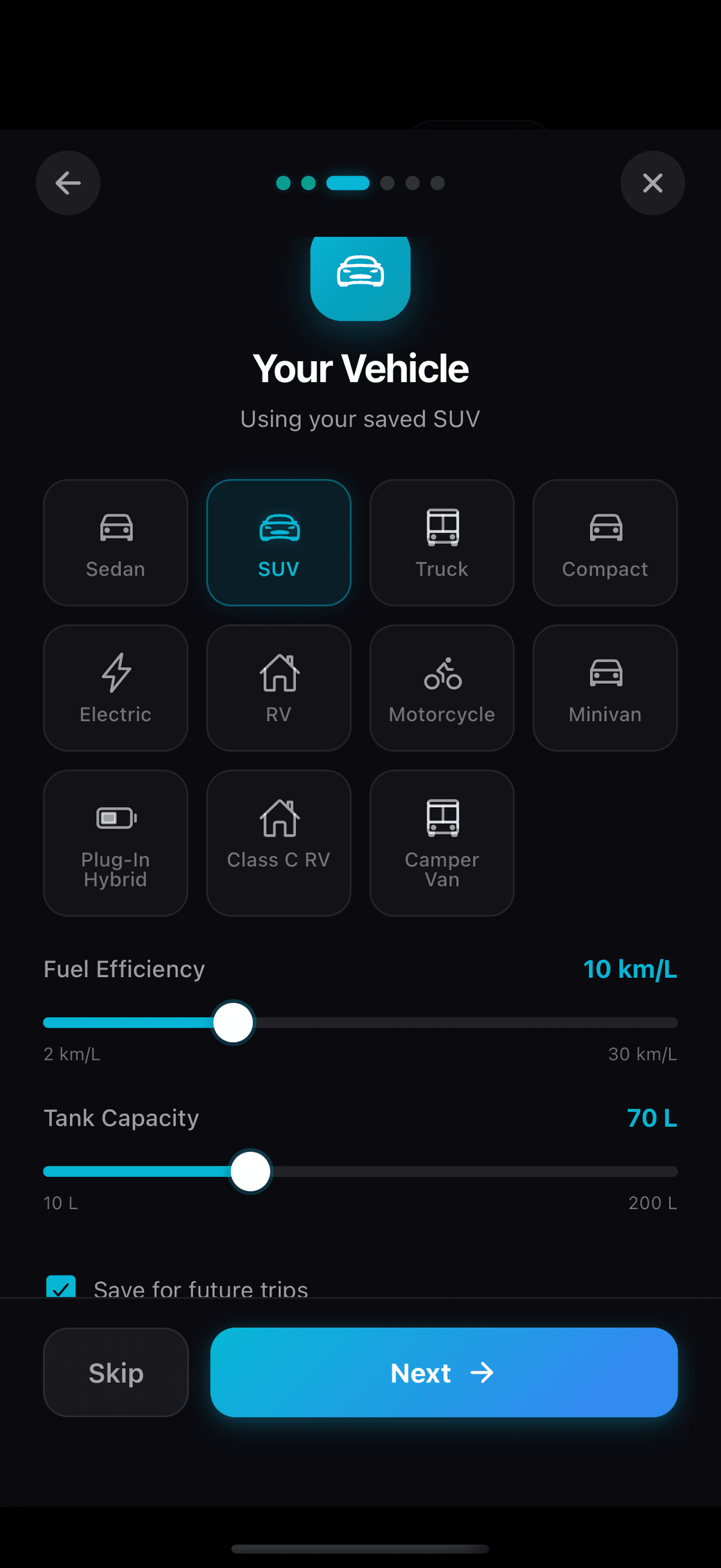The height and width of the screenshot is (1568, 721).
Task: Close the vehicle setup screen
Action: pyautogui.click(x=653, y=183)
